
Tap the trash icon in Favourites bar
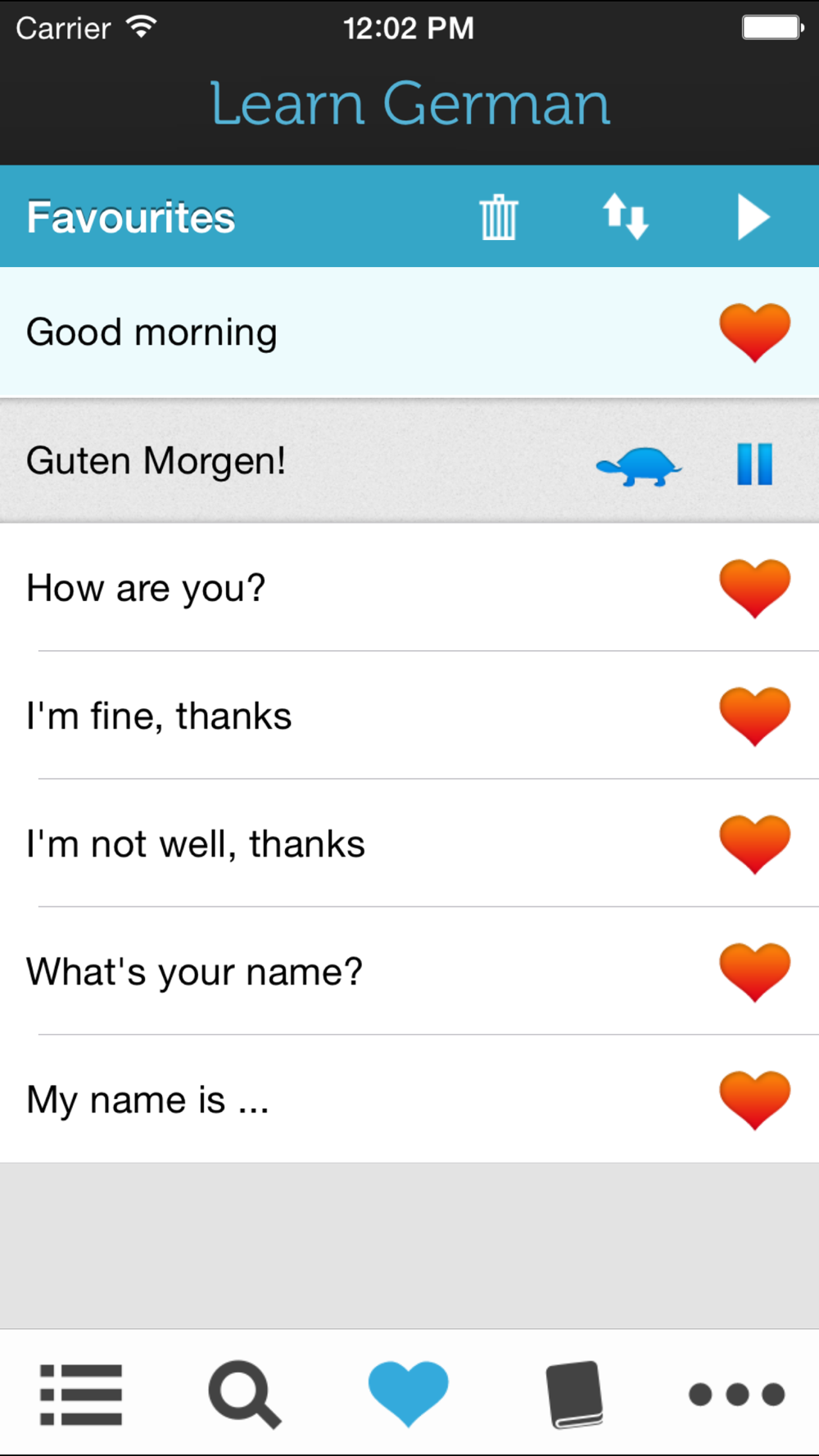[x=499, y=217]
